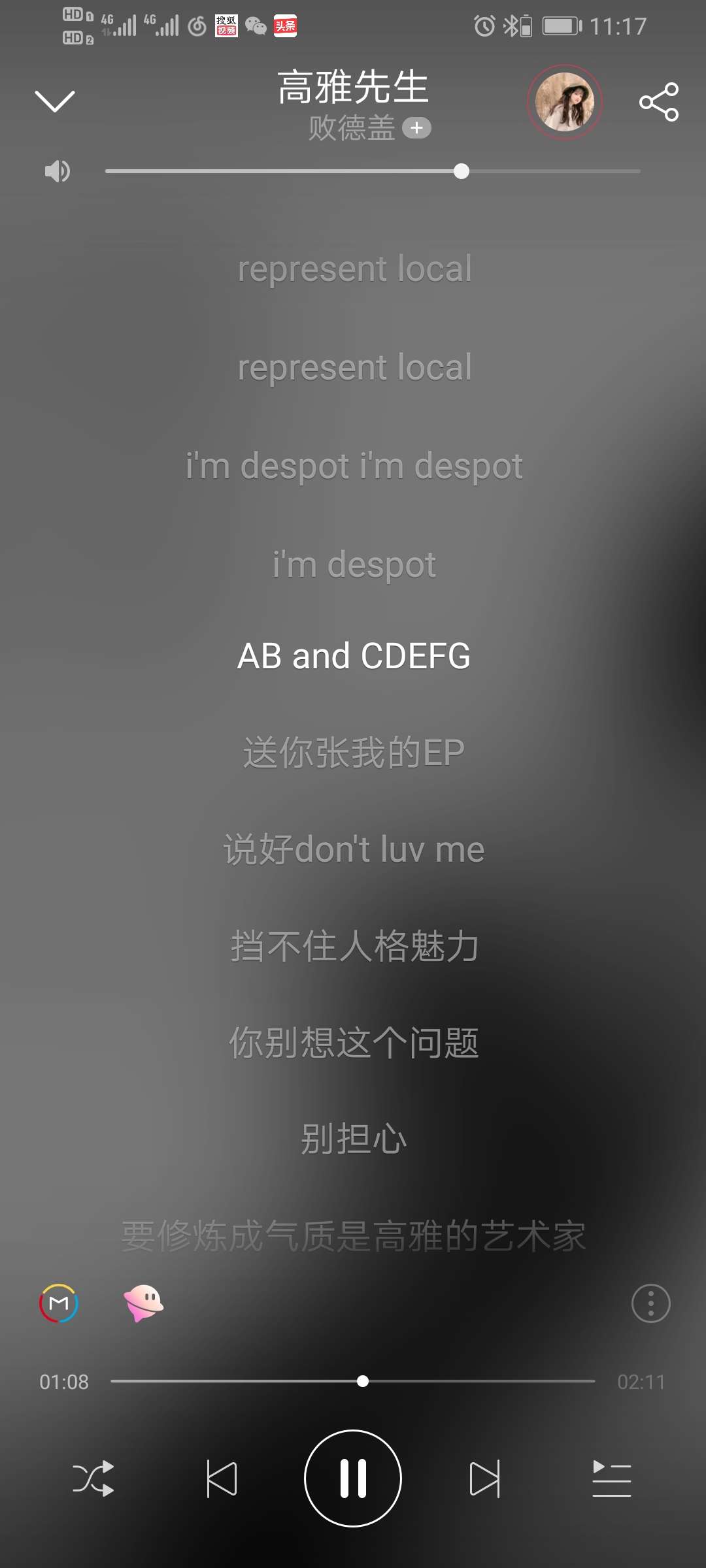Skip to the previous track
Screen dimensions: 706x1568
[222, 1478]
